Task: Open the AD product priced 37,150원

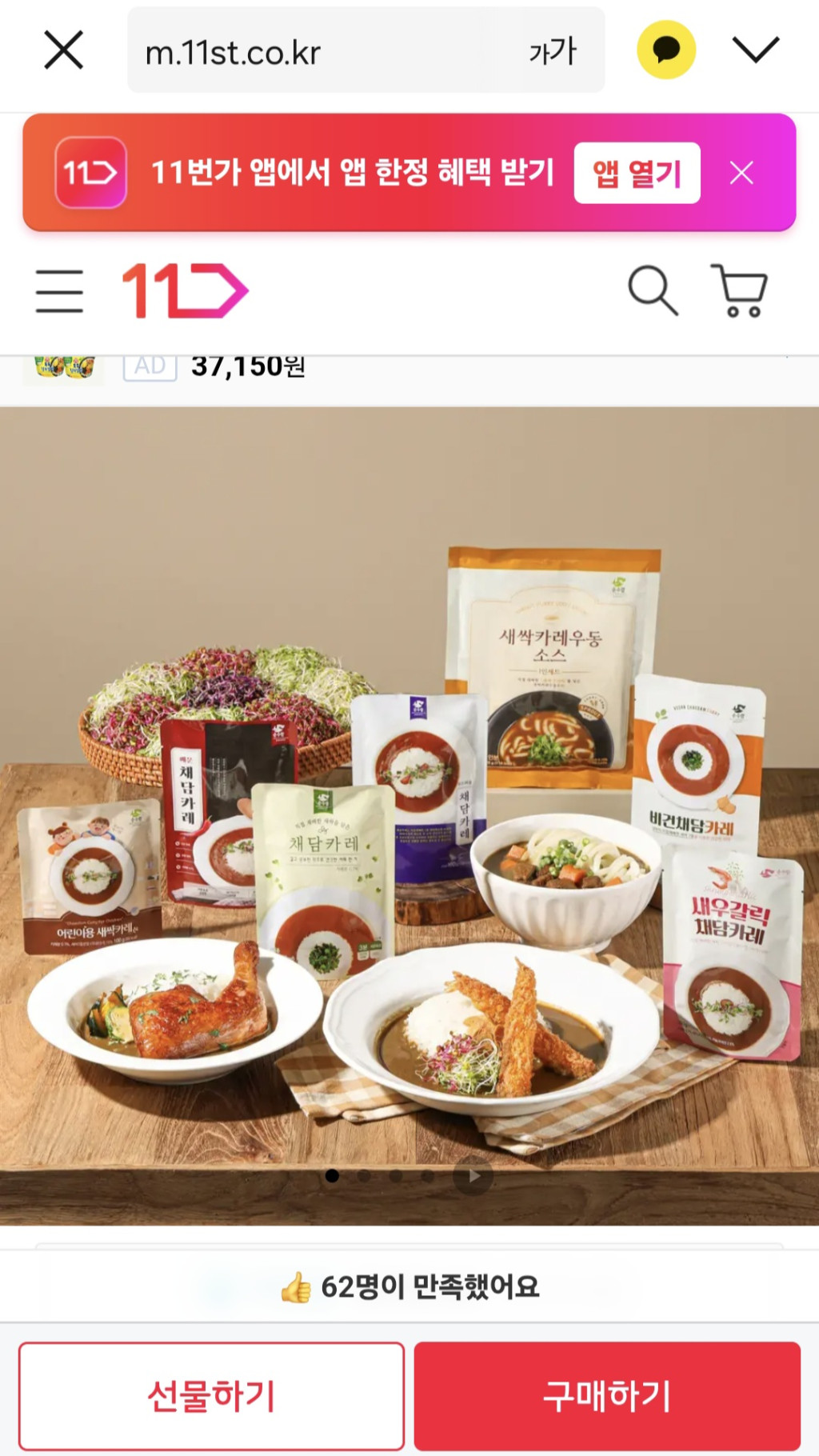Action: (248, 367)
